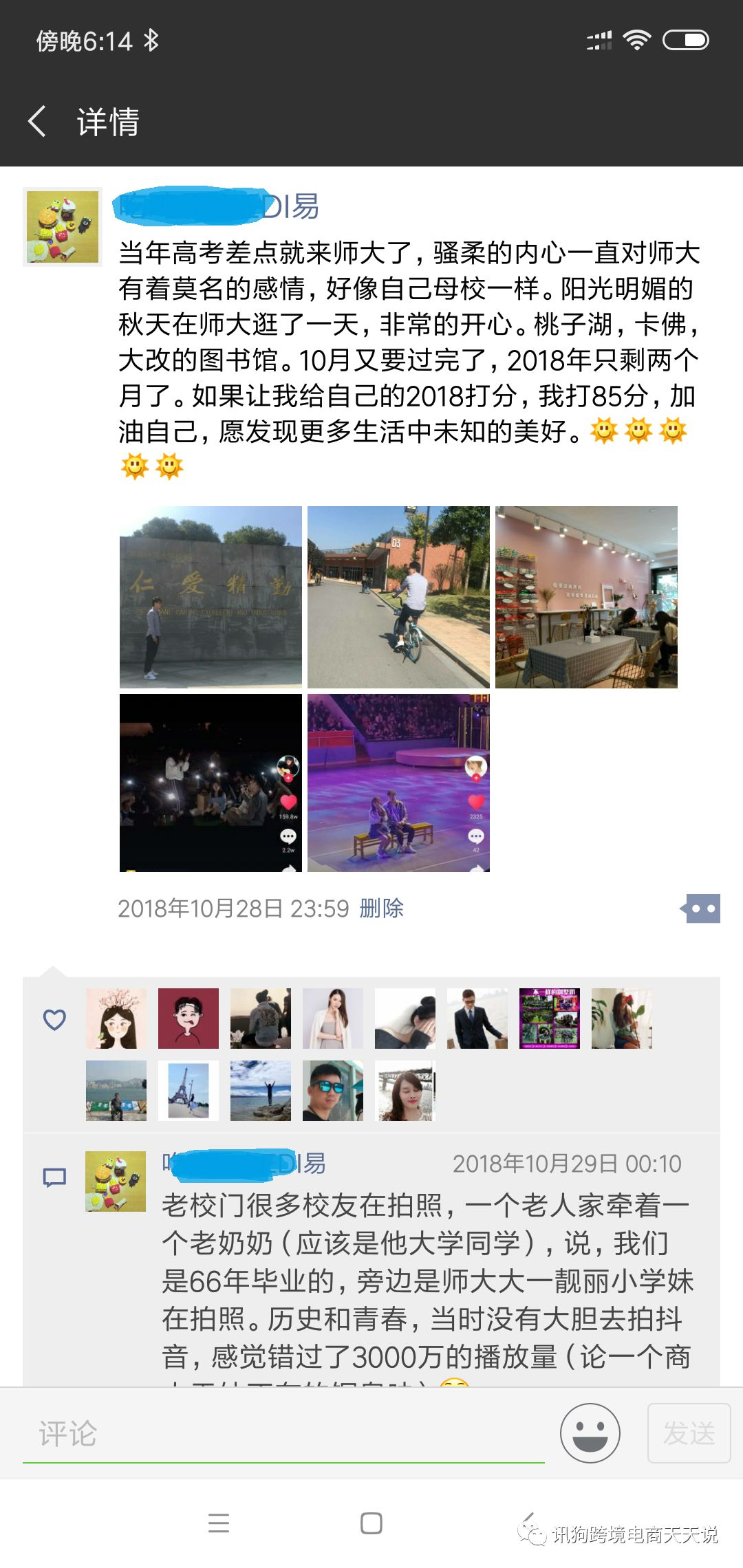Image resolution: width=743 pixels, height=1568 pixels.
Task: Open the emoji picker
Action: coord(590,1434)
